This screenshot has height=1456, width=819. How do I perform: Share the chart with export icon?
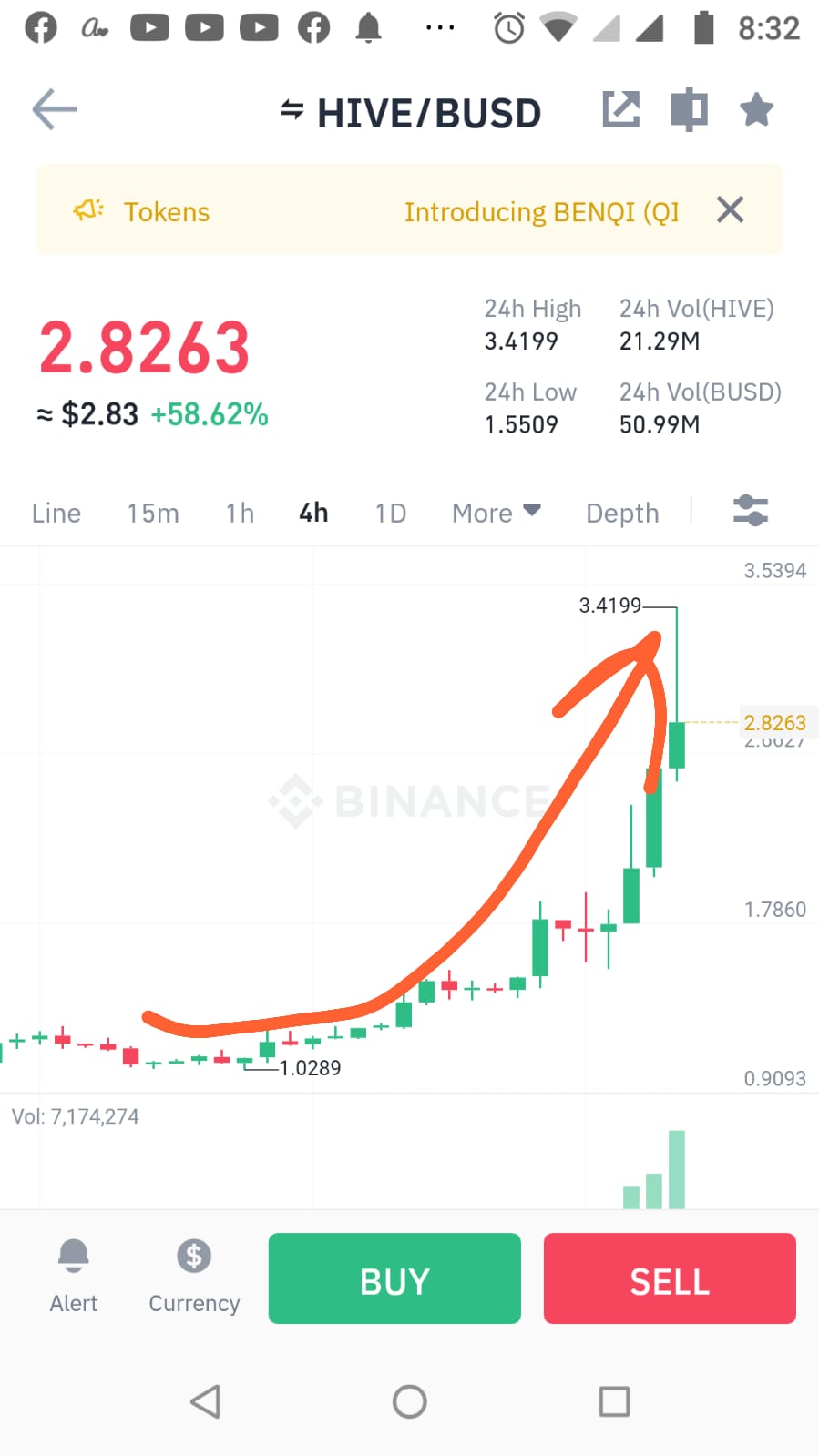point(621,110)
